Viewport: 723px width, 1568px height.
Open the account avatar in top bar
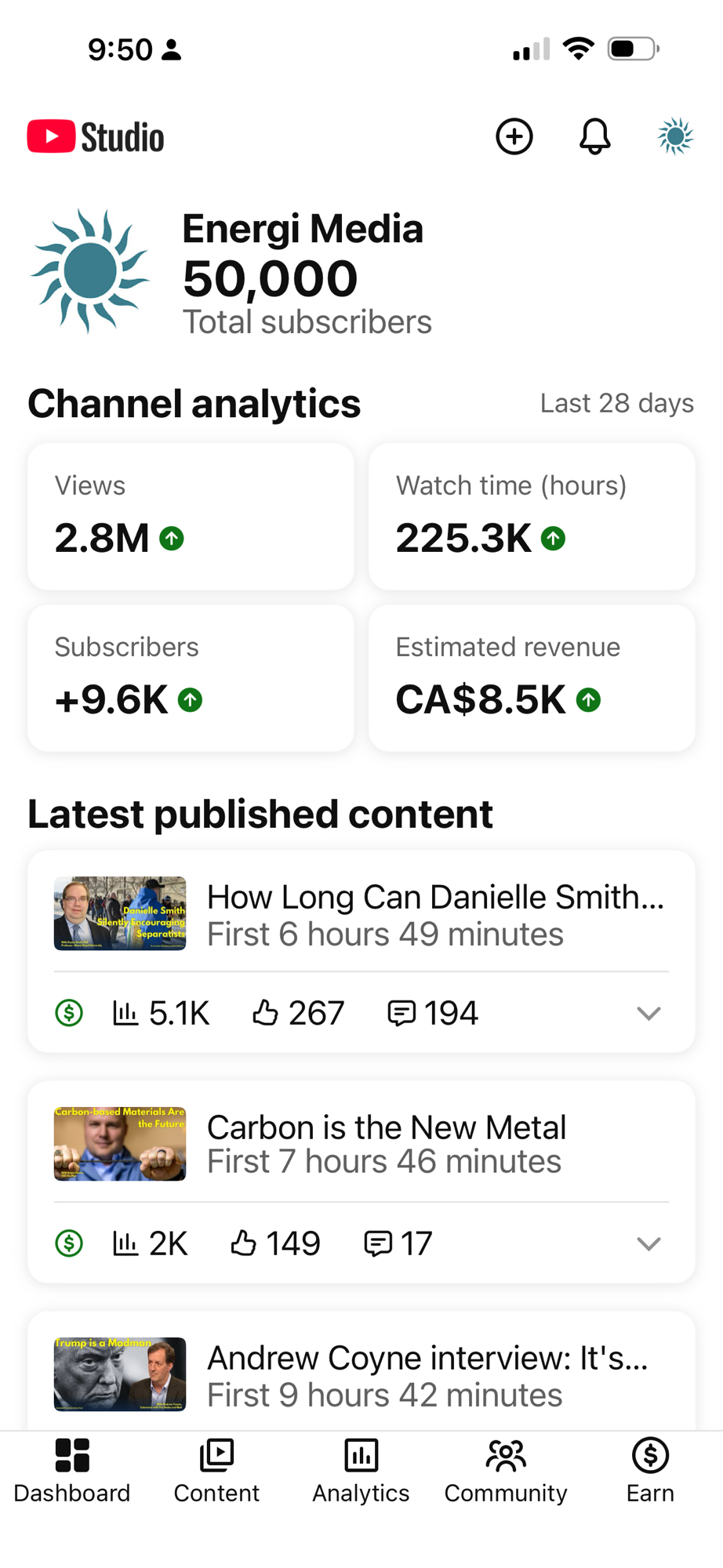click(x=674, y=137)
